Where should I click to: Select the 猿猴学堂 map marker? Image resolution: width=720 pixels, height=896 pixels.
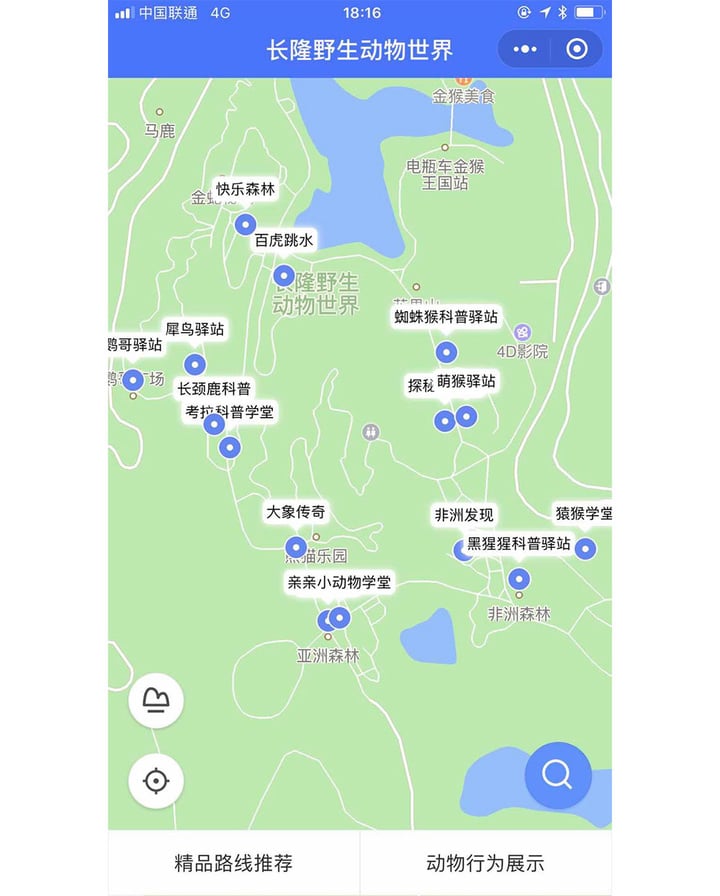click(585, 549)
